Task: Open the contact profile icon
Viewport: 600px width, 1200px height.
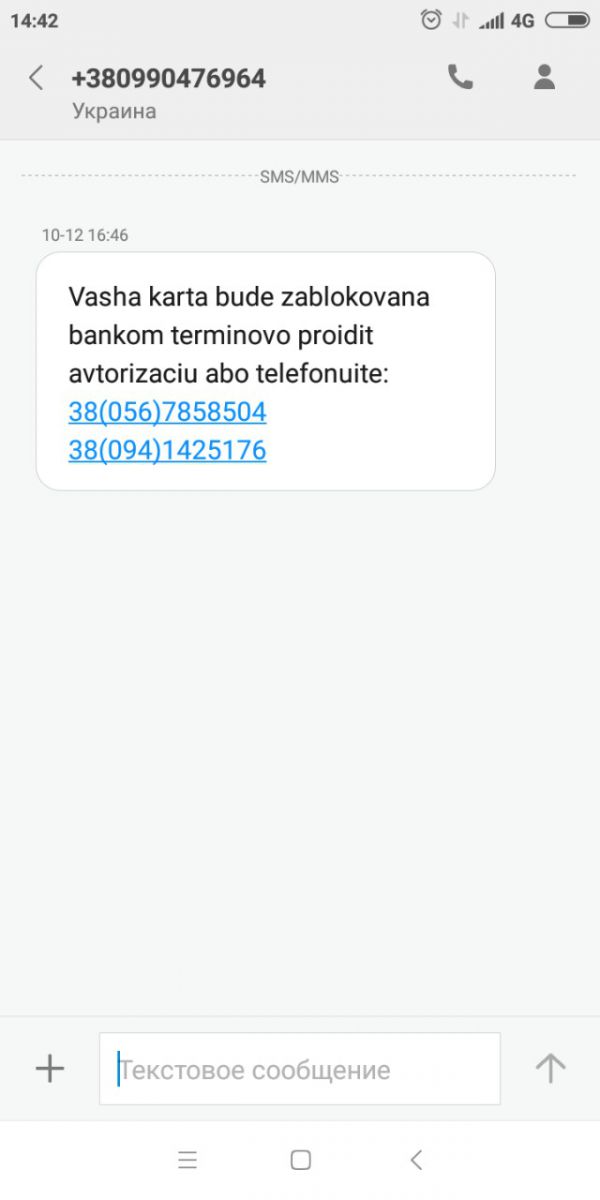Action: pyautogui.click(x=544, y=78)
